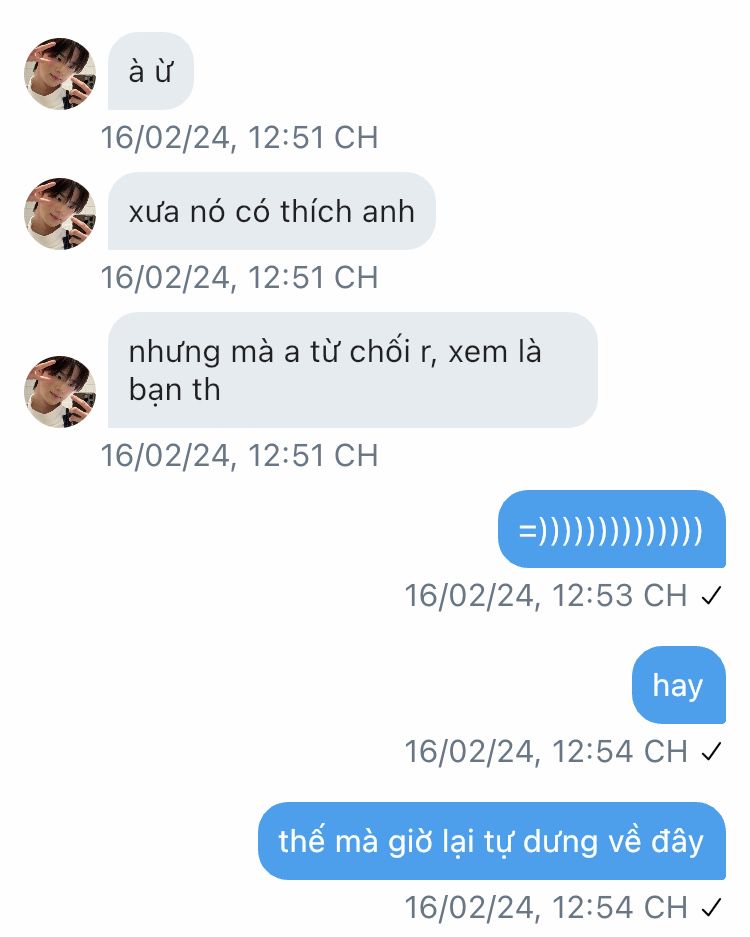Tap the "thế mà giờ lại tự dưng" bubble
Screen dimensions: 750x937
tap(491, 841)
